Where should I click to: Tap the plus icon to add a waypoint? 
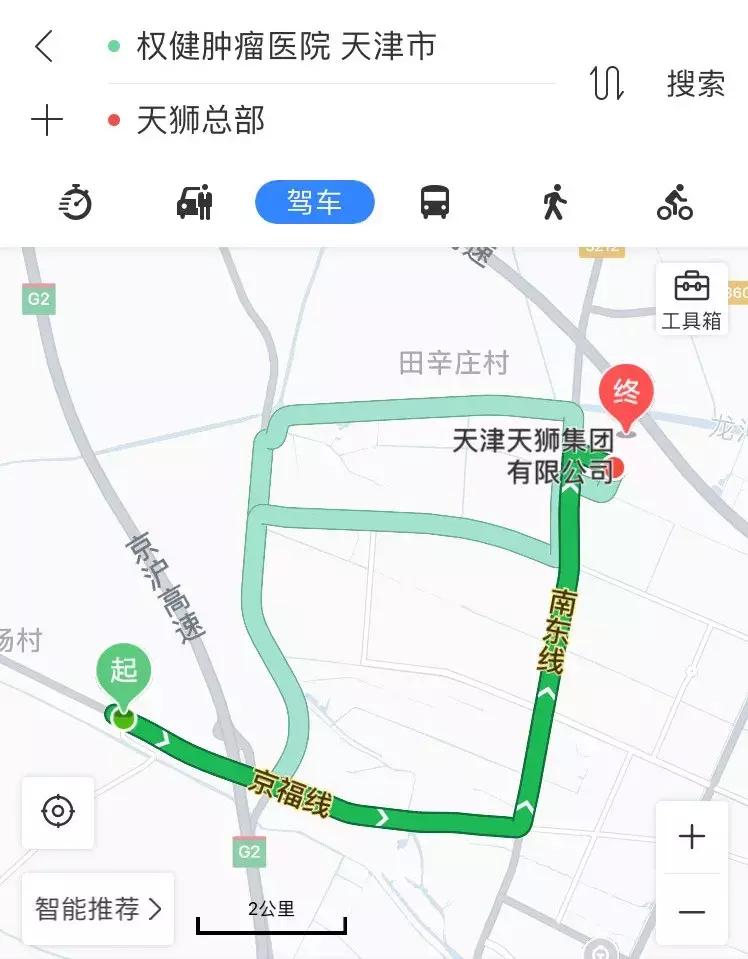click(x=46, y=120)
